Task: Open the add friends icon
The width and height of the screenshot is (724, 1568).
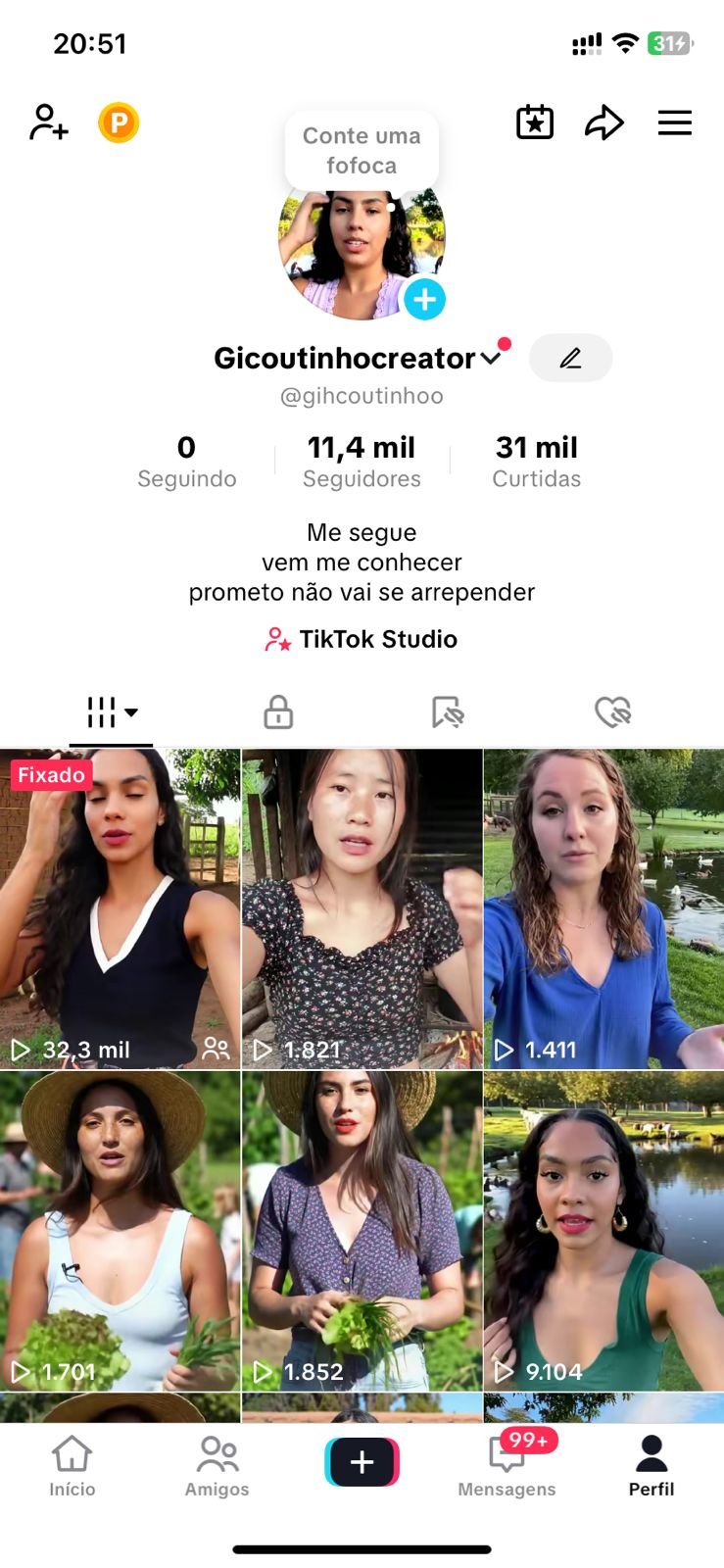Action: pyautogui.click(x=48, y=122)
